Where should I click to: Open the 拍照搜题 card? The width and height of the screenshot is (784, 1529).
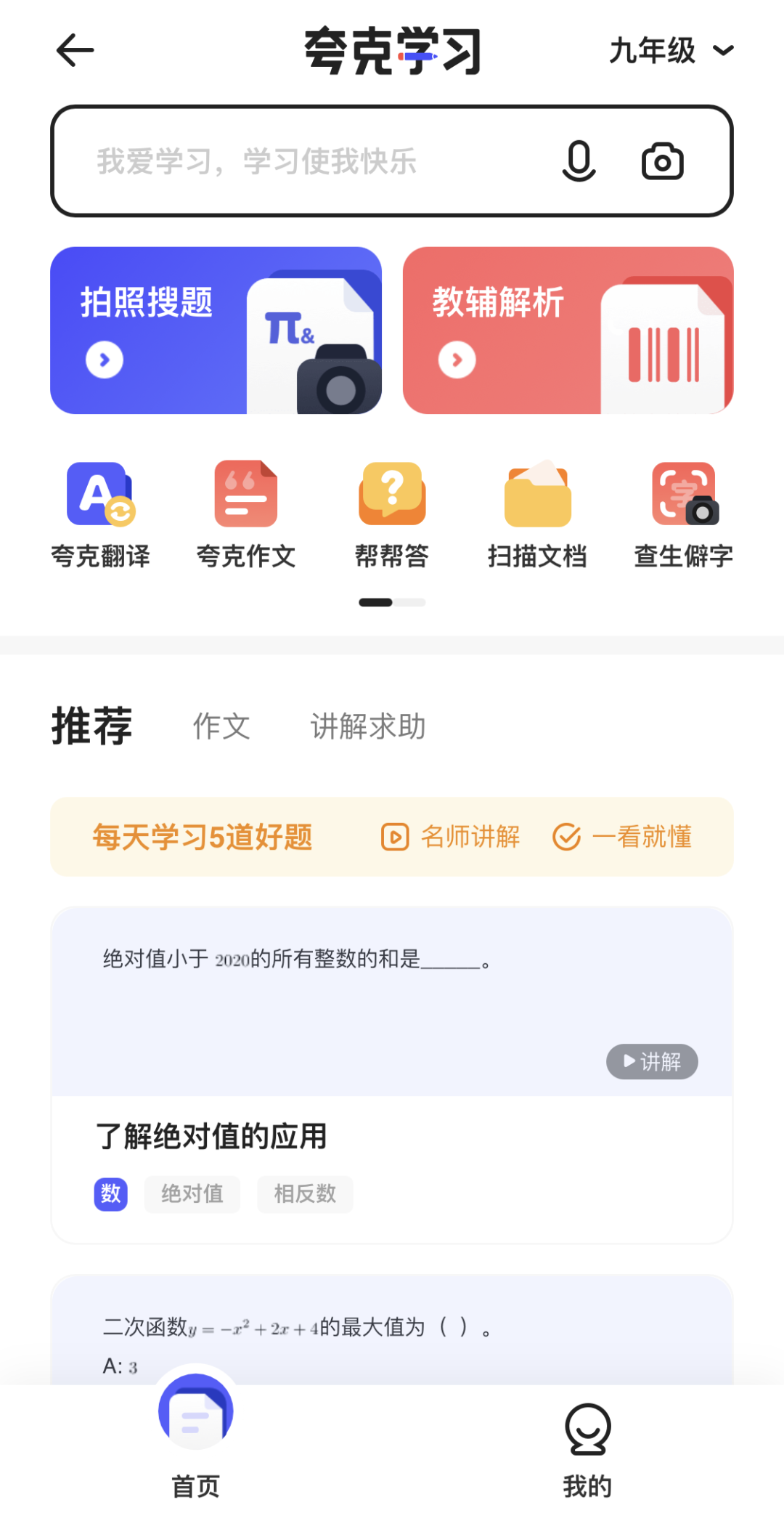[x=216, y=330]
